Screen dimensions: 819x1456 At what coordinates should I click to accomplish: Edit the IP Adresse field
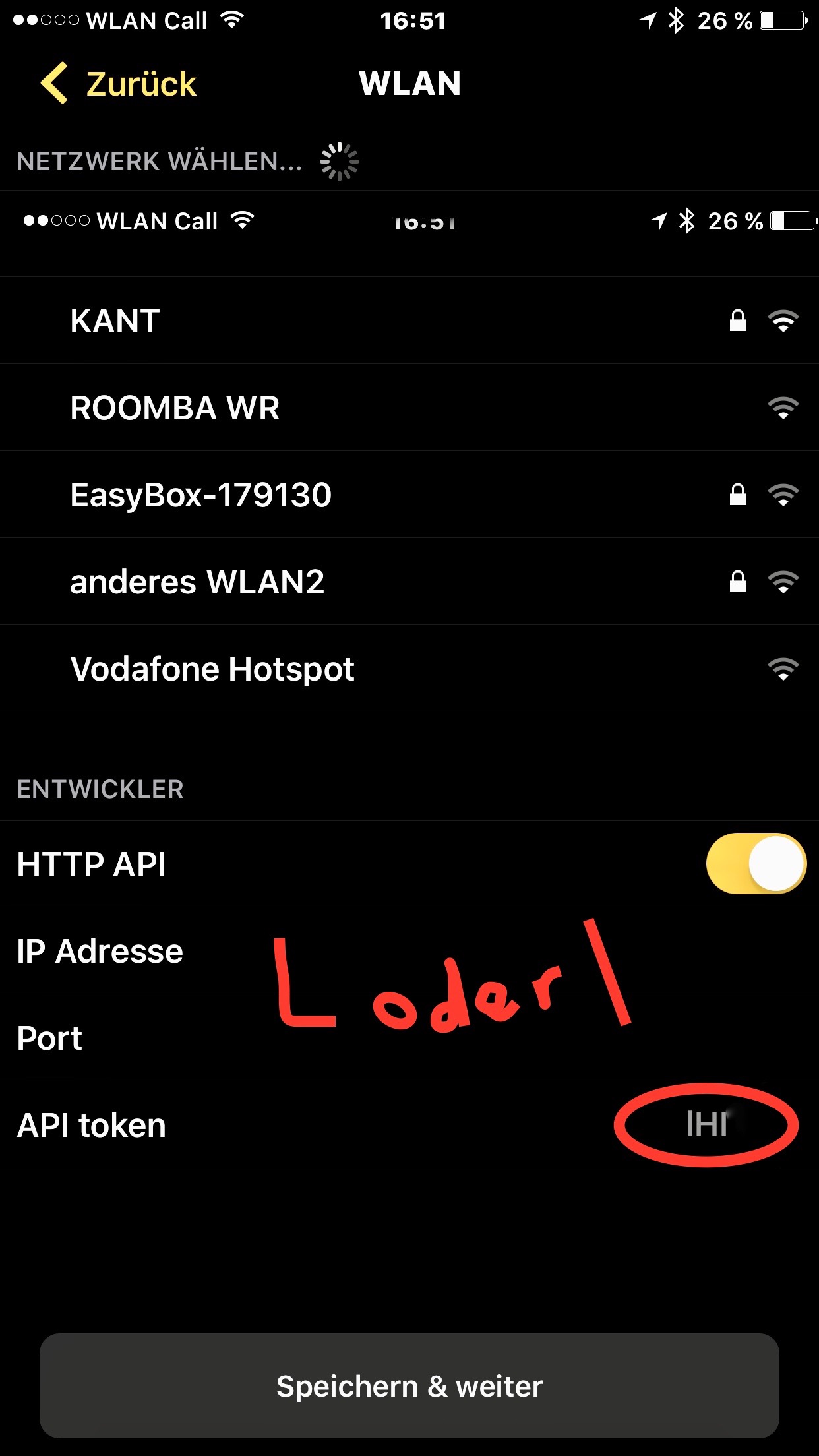pos(409,951)
